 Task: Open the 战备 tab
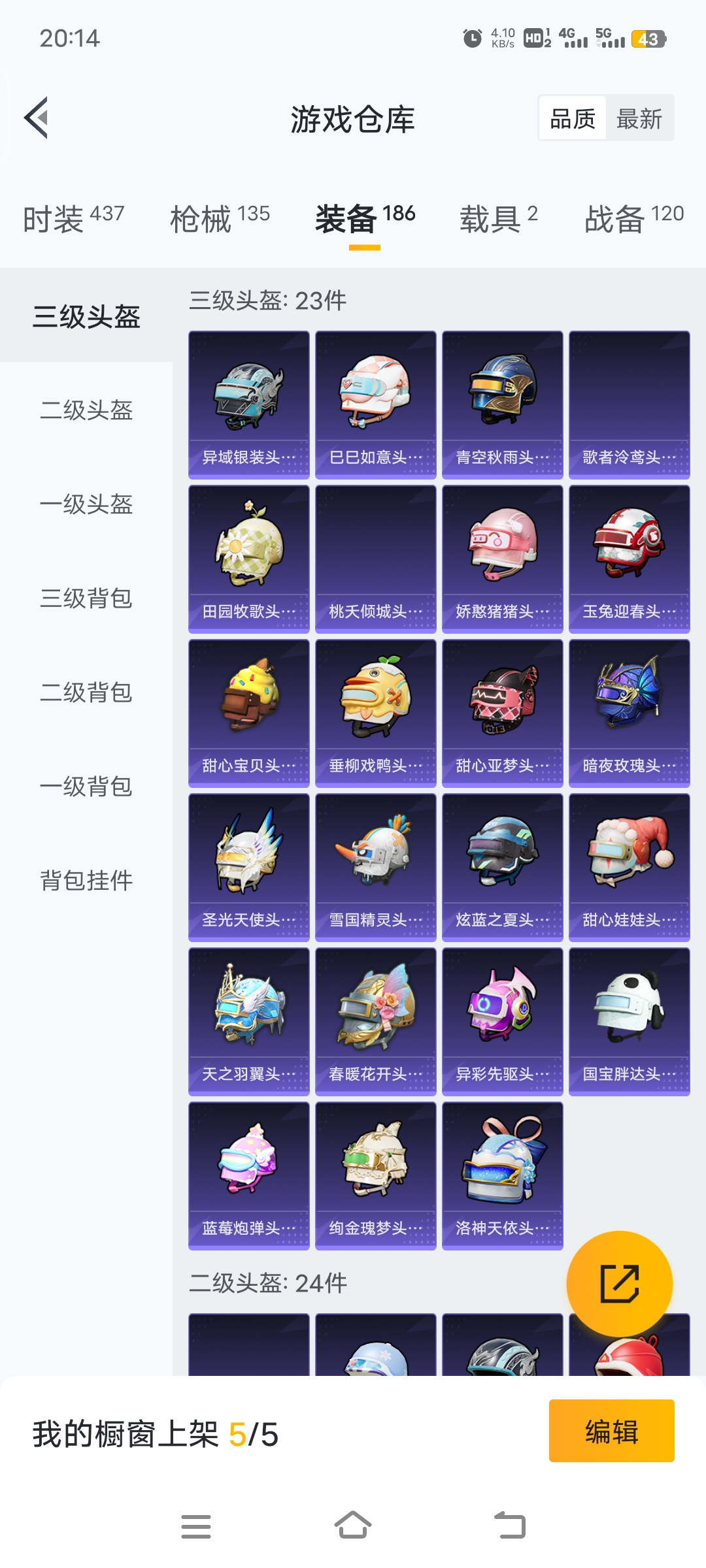click(x=634, y=218)
